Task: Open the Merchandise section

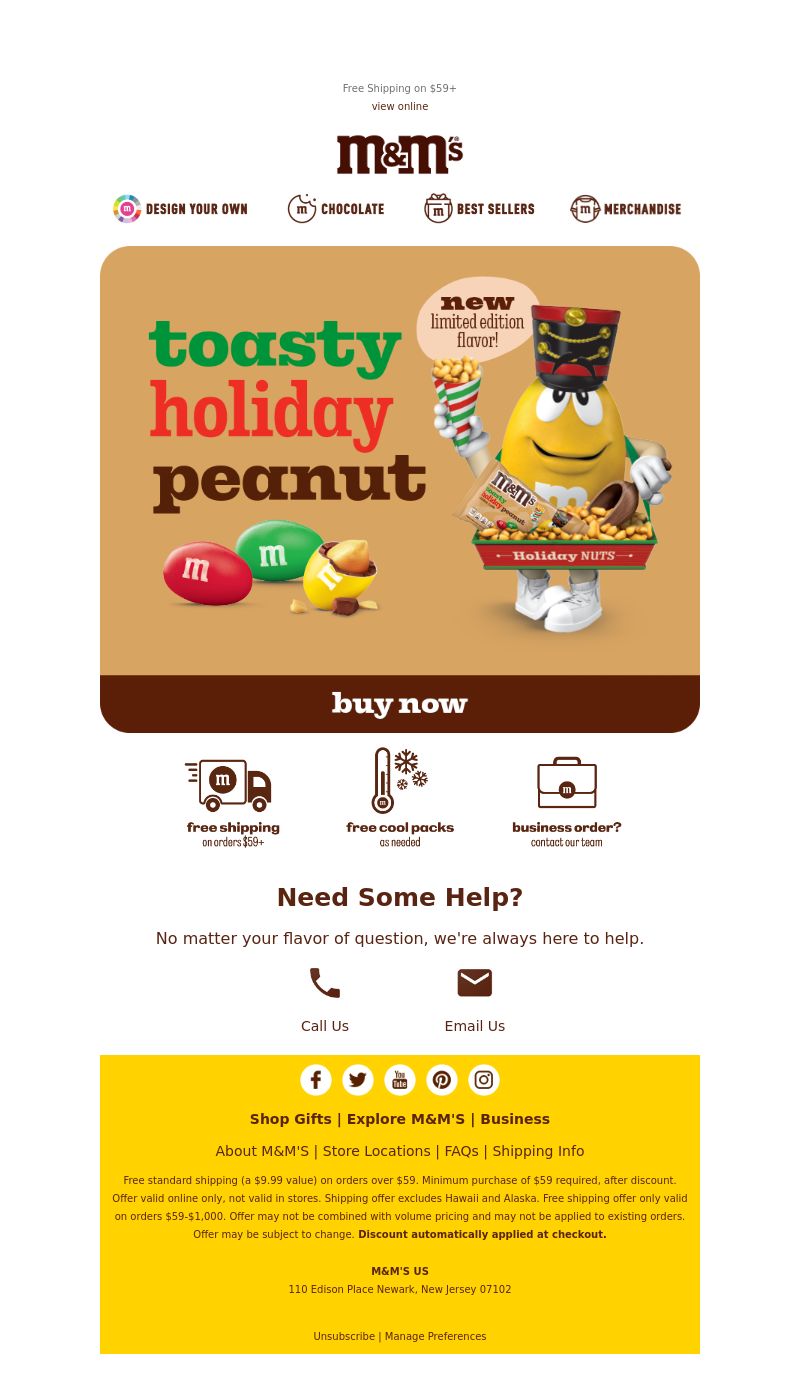Action: (626, 209)
